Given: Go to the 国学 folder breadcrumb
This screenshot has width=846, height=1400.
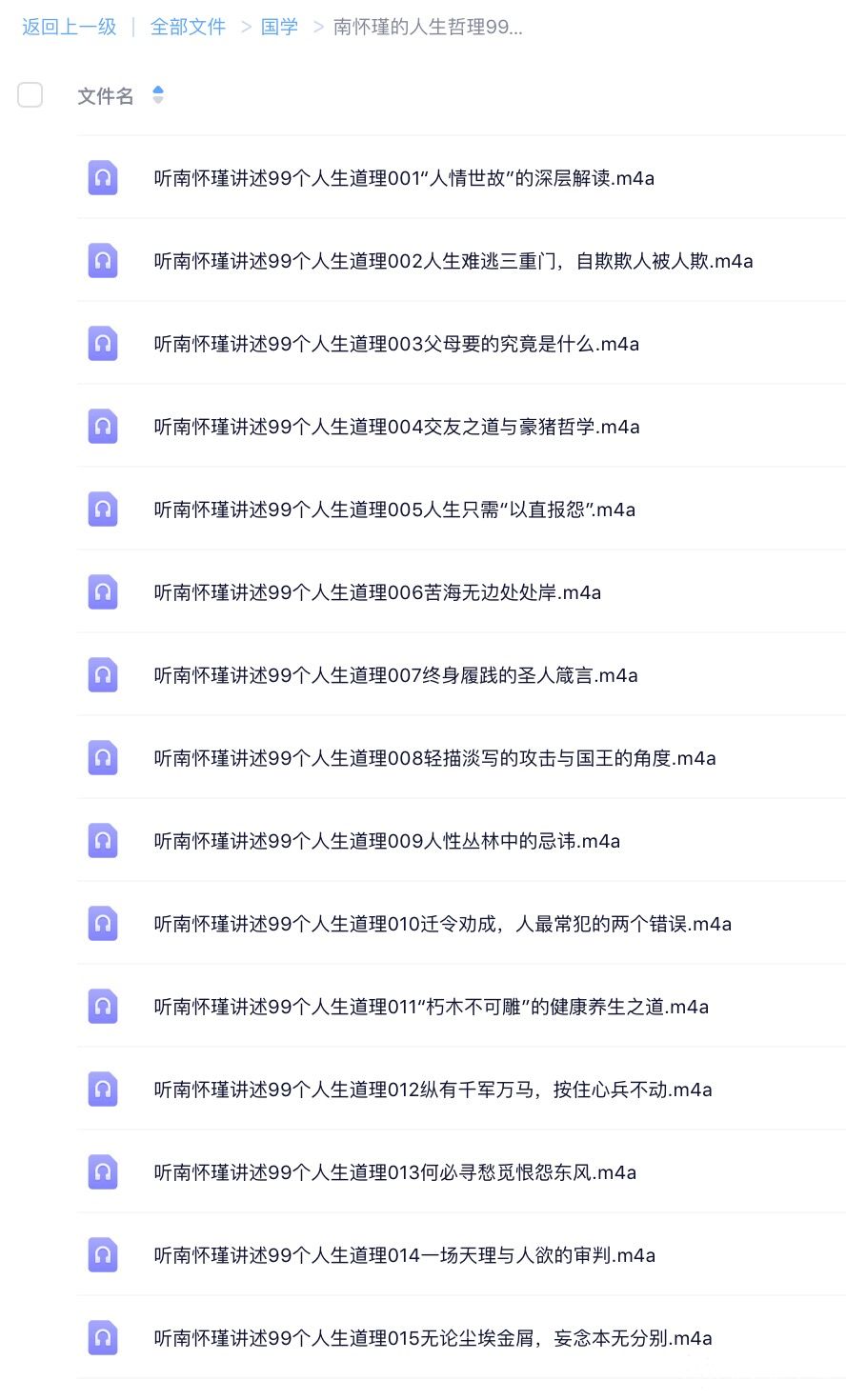Looking at the screenshot, I should (x=279, y=27).
